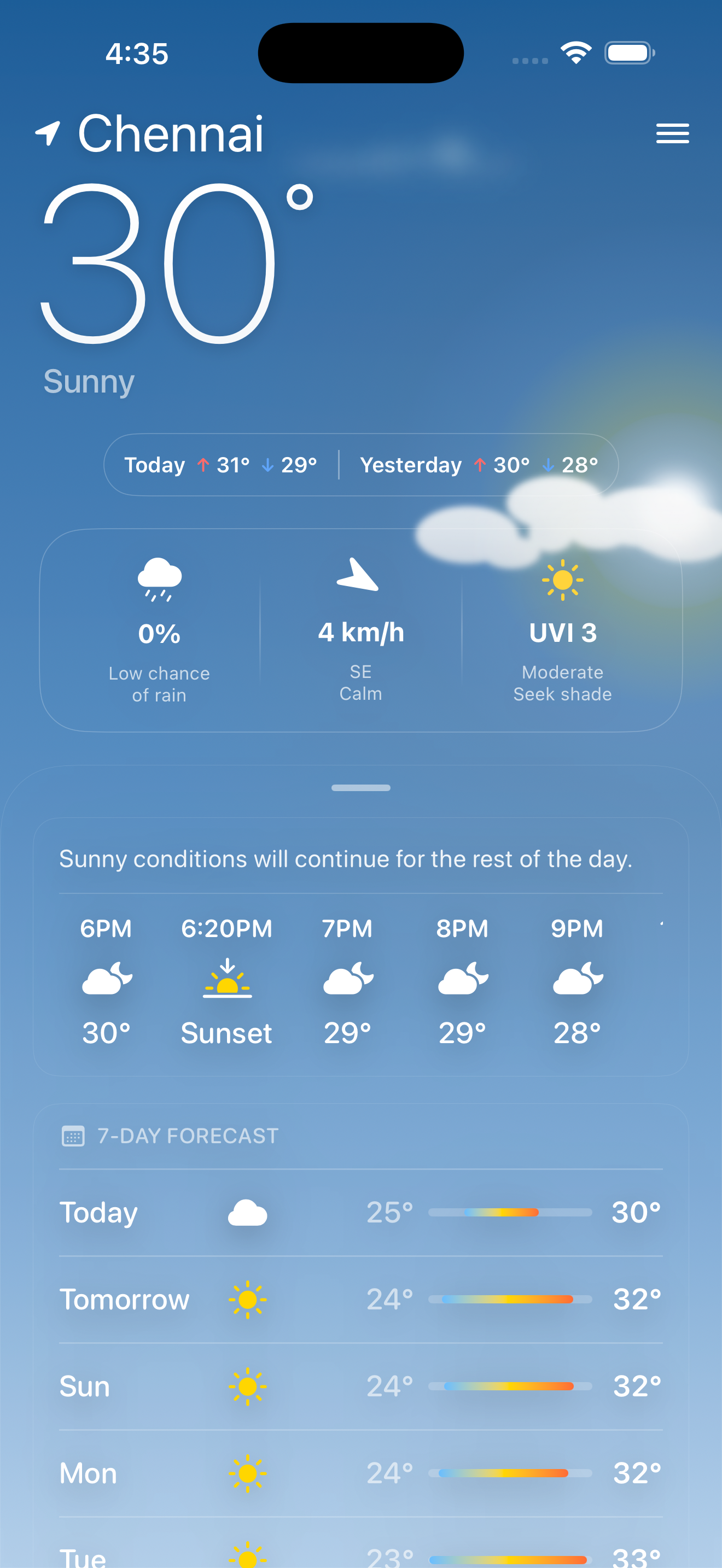Select the 8PM hourly forecast

[462, 980]
